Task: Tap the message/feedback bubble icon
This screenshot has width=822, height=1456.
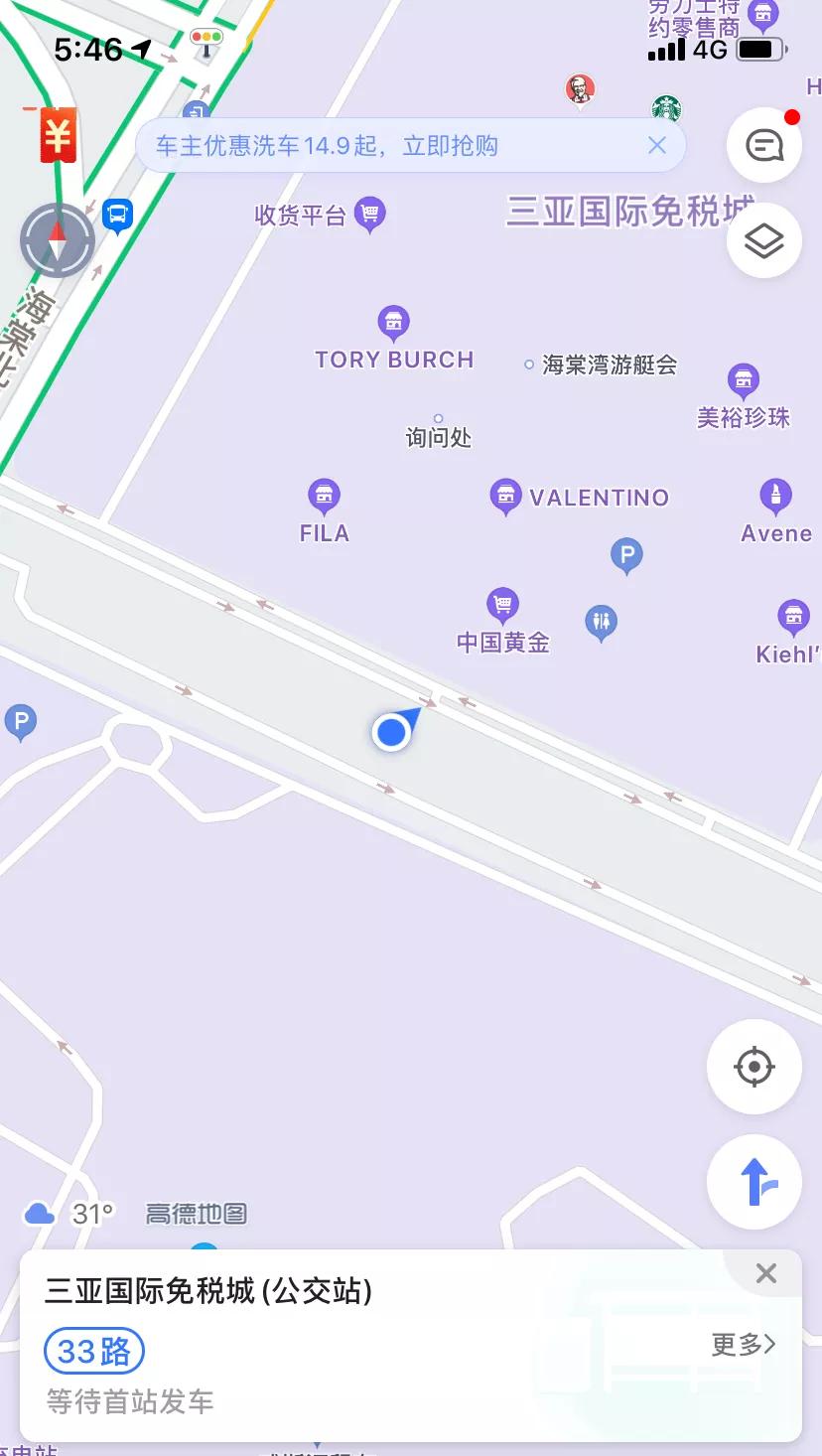Action: (x=763, y=145)
